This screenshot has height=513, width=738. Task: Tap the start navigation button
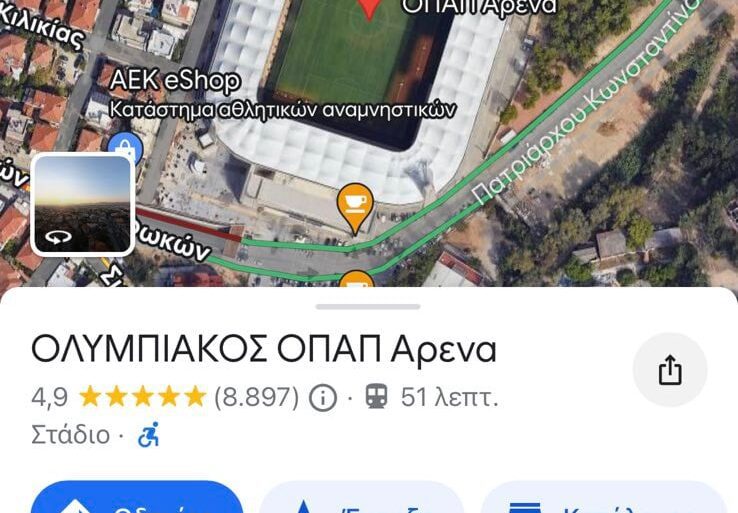(x=362, y=501)
